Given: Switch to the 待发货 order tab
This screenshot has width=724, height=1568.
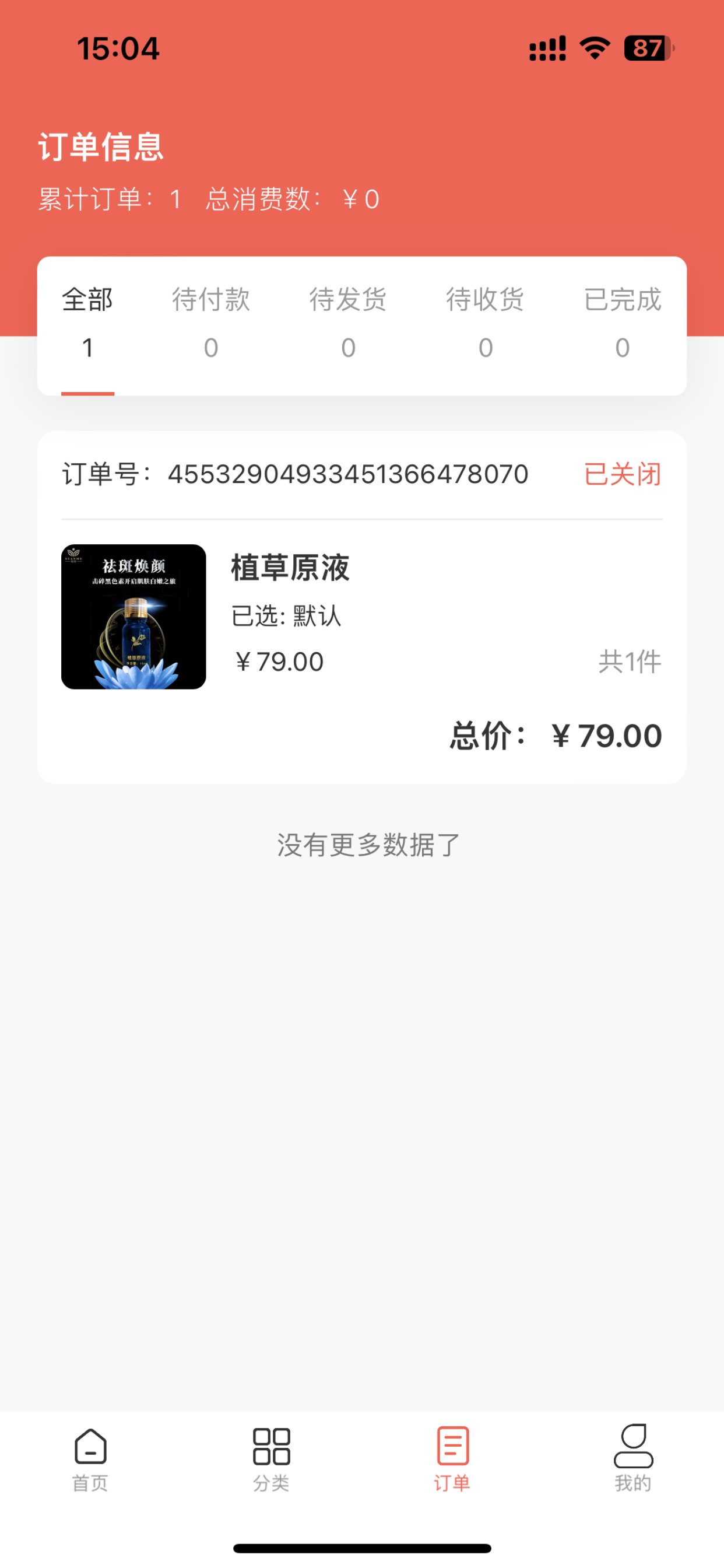Looking at the screenshot, I should click(x=348, y=323).
